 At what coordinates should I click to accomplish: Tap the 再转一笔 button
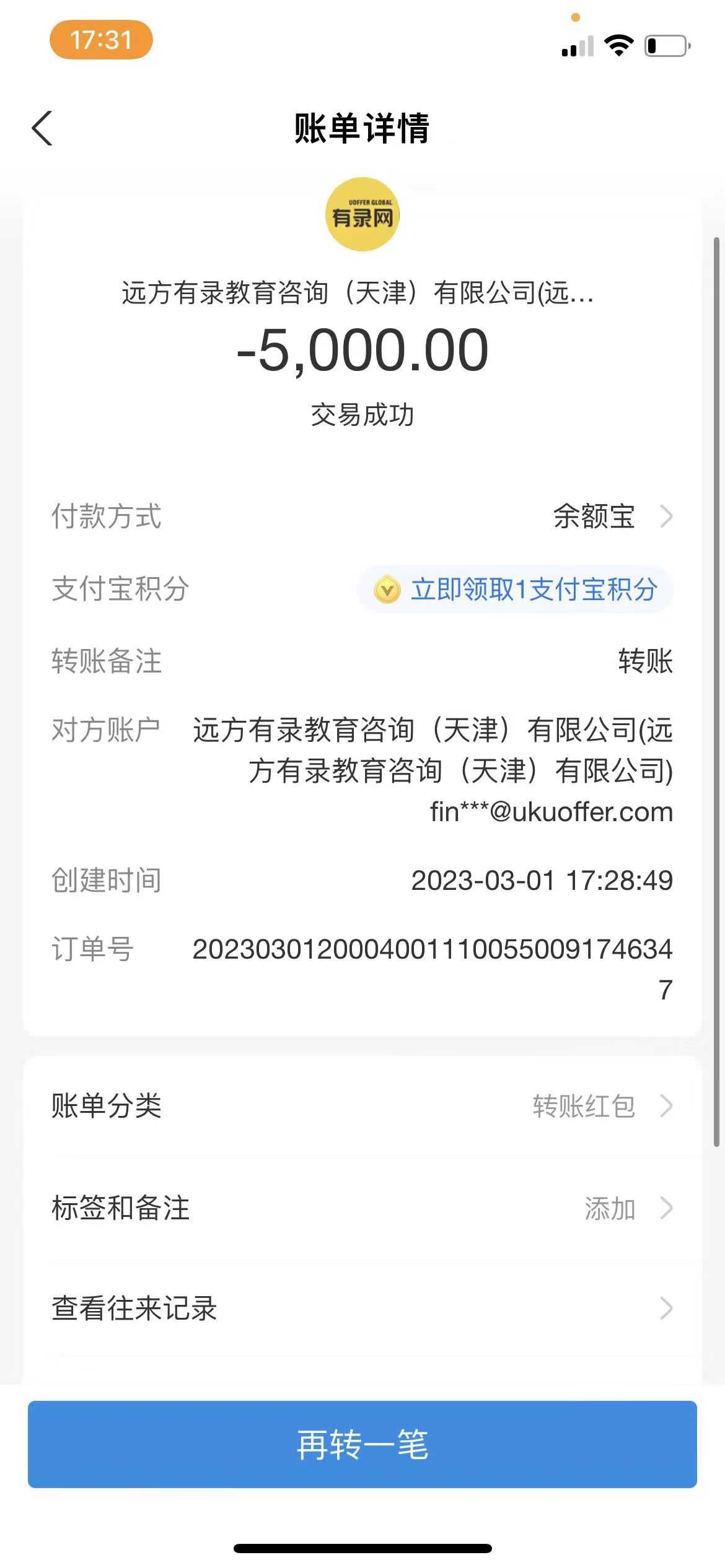[x=362, y=1444]
